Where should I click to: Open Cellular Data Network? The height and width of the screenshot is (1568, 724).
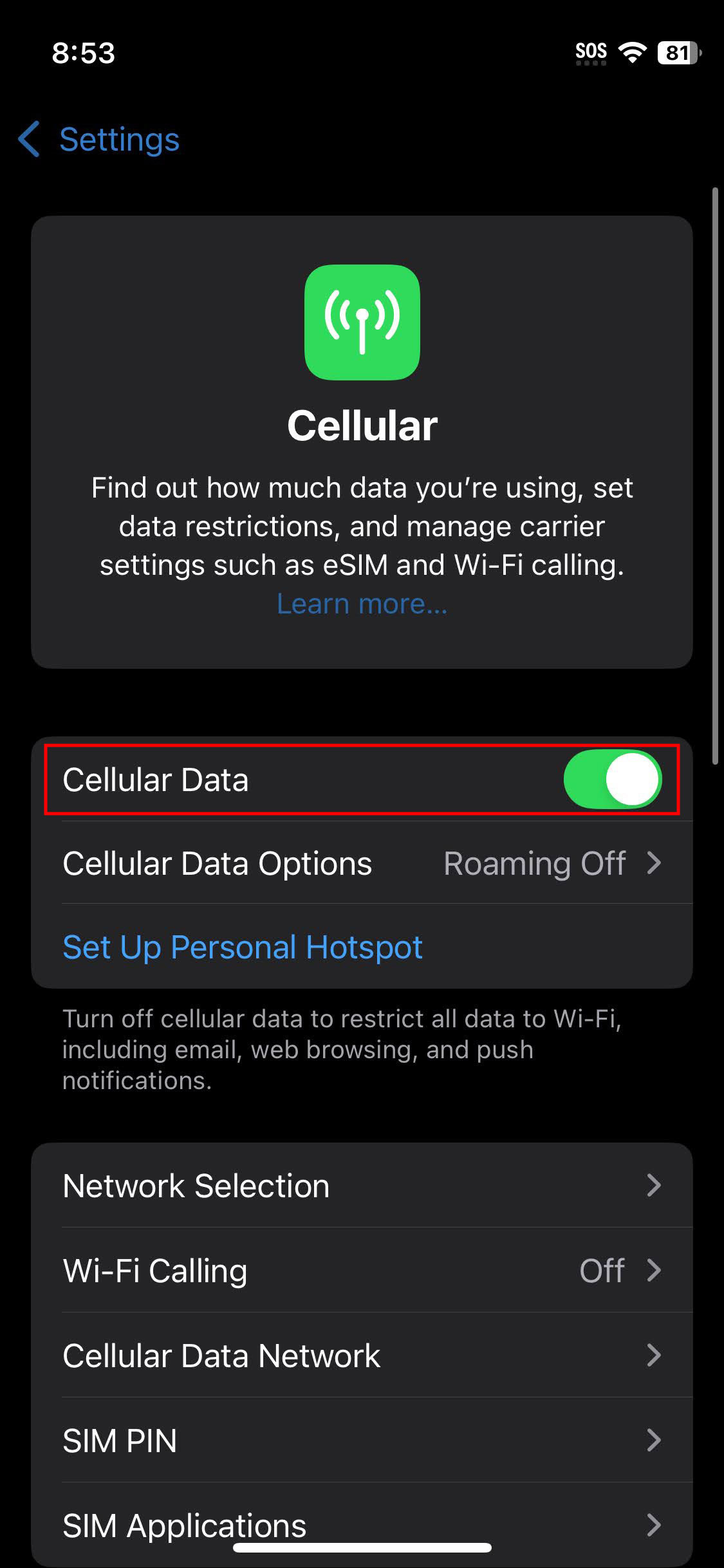coord(362,1356)
